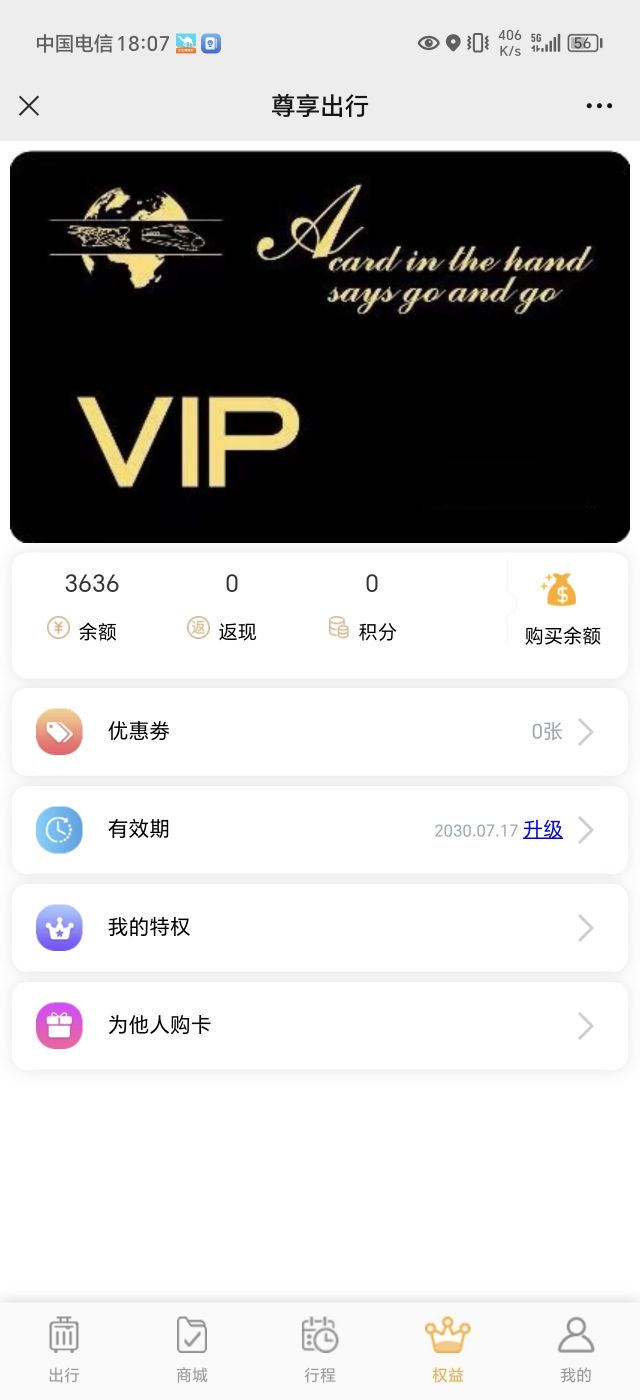Open 为他人购卡 to buy a card for others

pyautogui.click(x=320, y=1026)
